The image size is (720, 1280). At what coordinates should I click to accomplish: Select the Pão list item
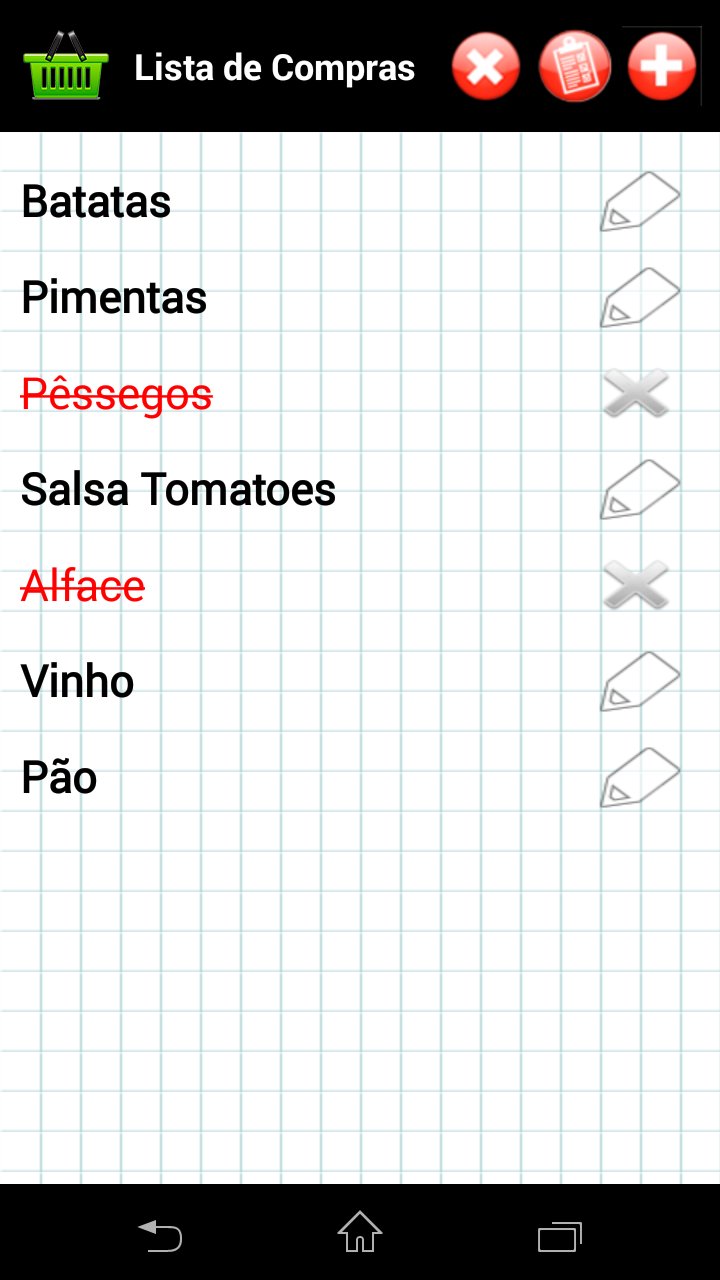59,778
